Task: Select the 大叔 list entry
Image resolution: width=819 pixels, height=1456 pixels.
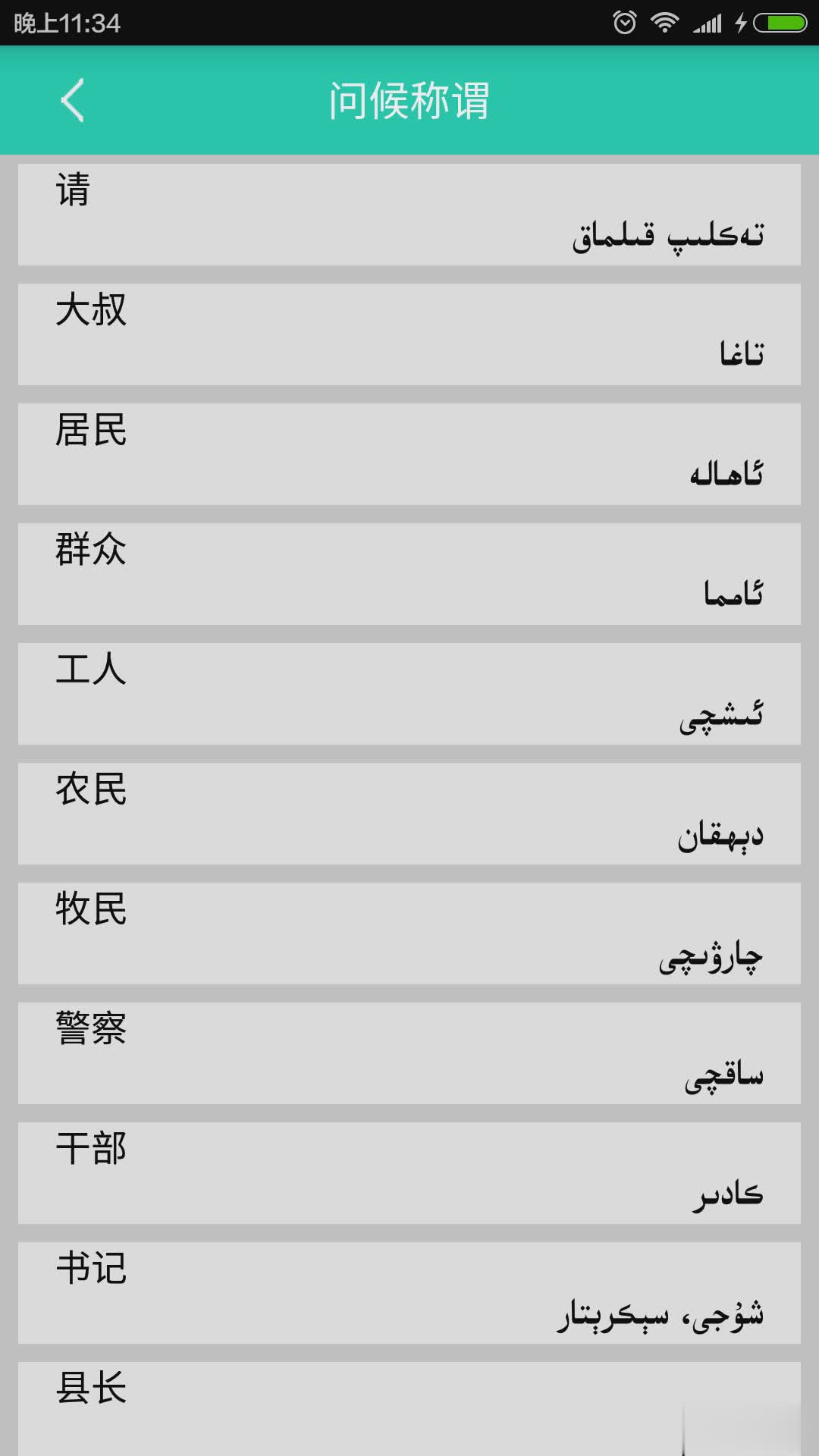Action: coord(409,334)
